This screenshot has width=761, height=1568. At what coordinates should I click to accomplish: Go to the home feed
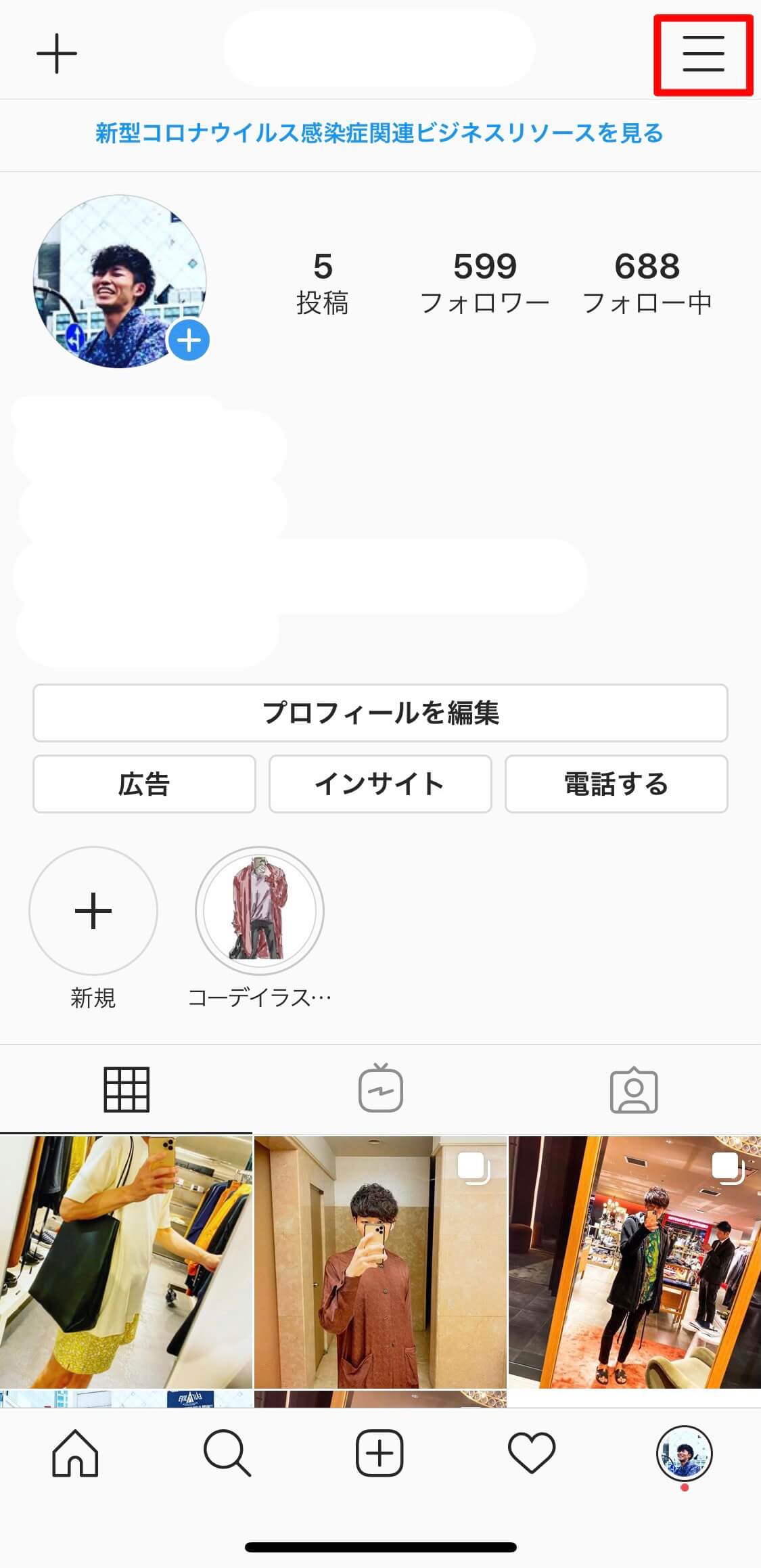[75, 1452]
